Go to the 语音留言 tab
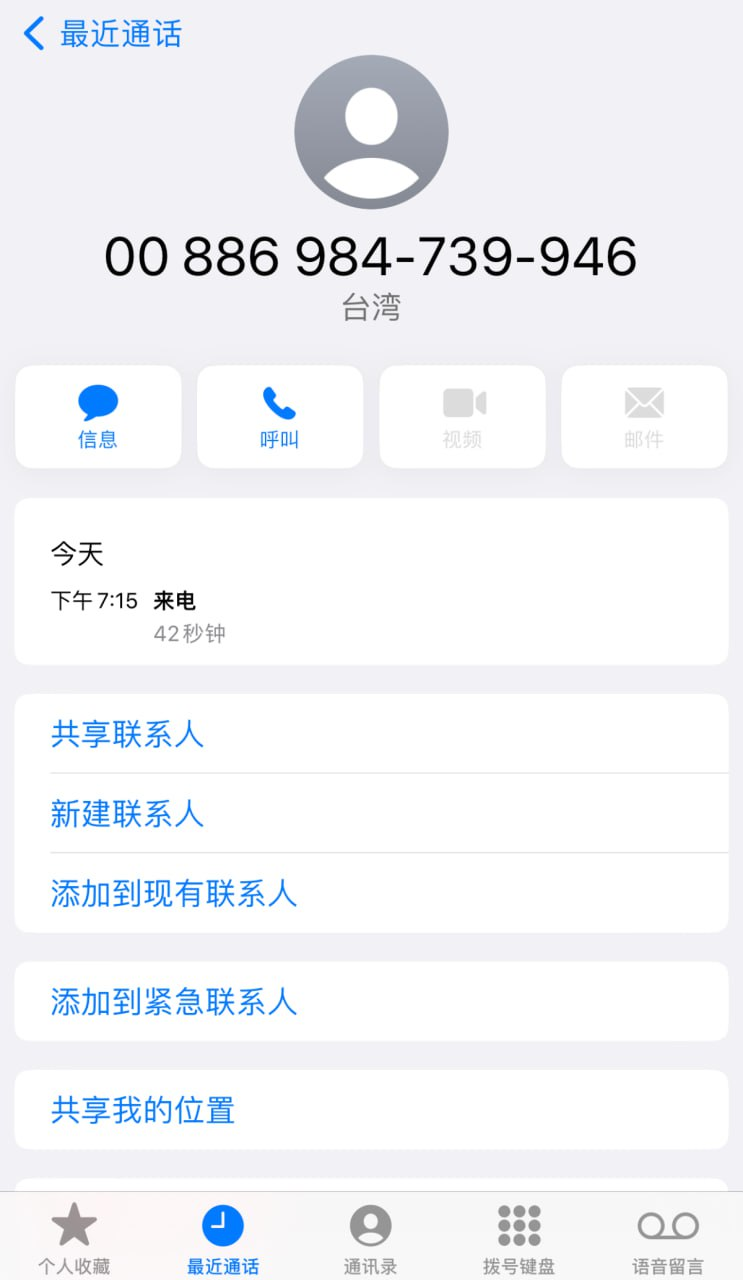Viewport: 743px width, 1280px height. pos(668,1238)
